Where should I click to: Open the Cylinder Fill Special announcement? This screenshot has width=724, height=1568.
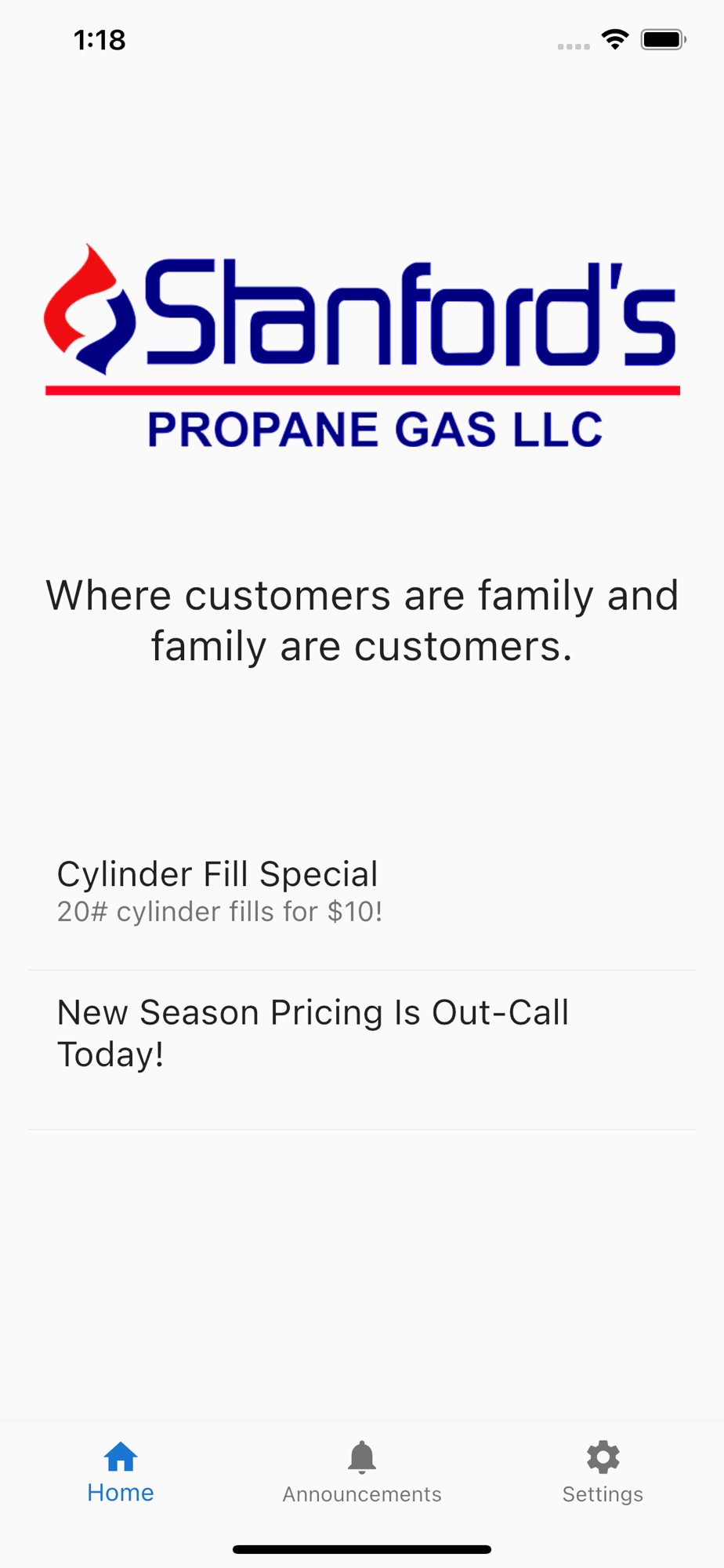tap(362, 891)
